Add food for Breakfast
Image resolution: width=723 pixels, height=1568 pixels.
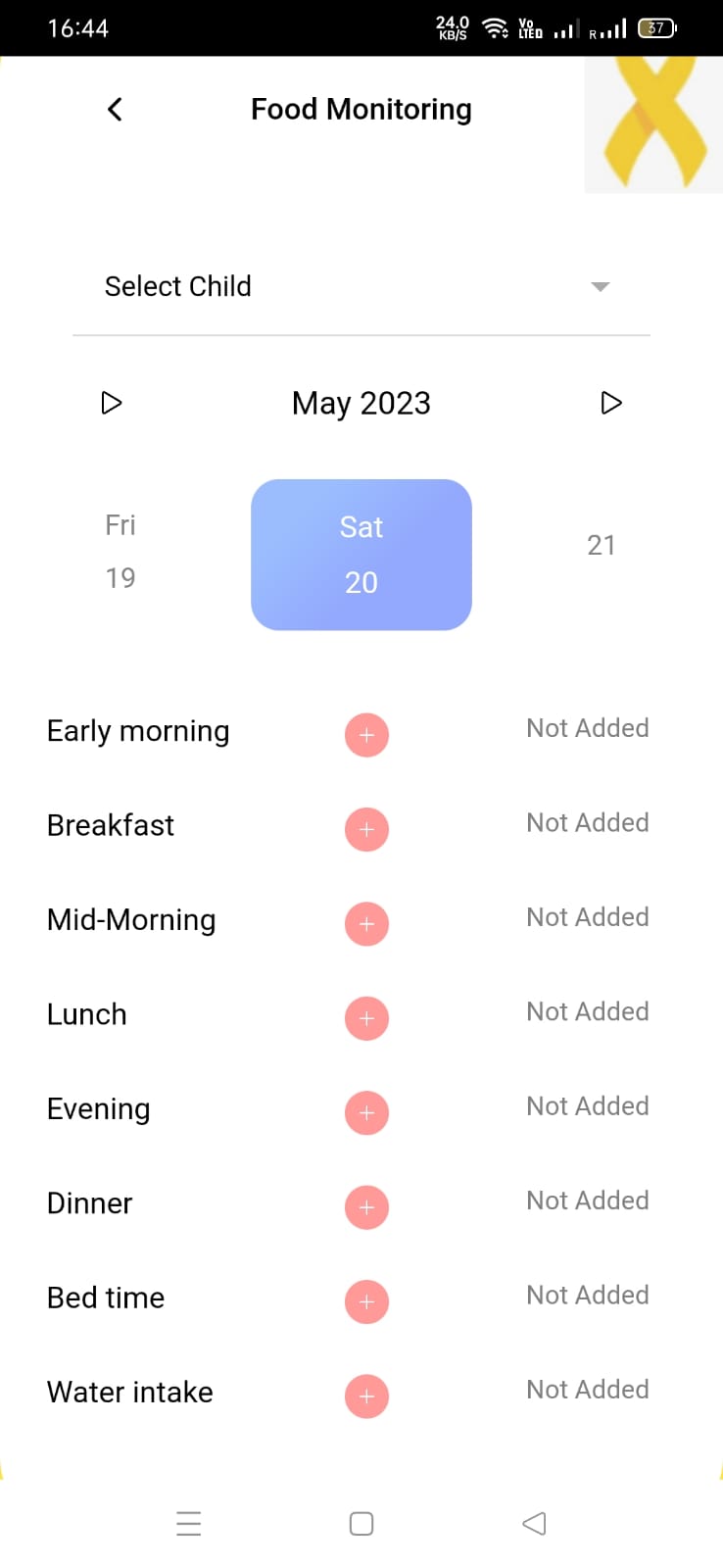click(366, 829)
